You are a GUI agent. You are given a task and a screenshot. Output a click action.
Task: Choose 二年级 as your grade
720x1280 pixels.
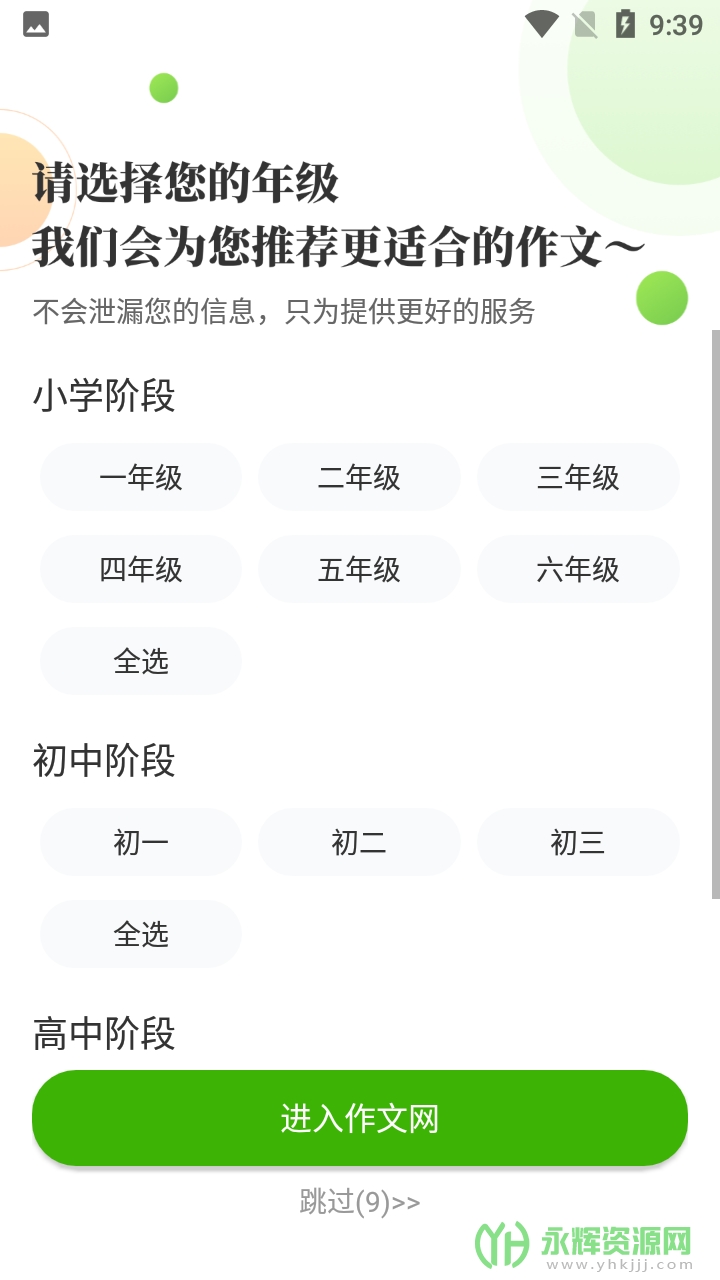[359, 477]
